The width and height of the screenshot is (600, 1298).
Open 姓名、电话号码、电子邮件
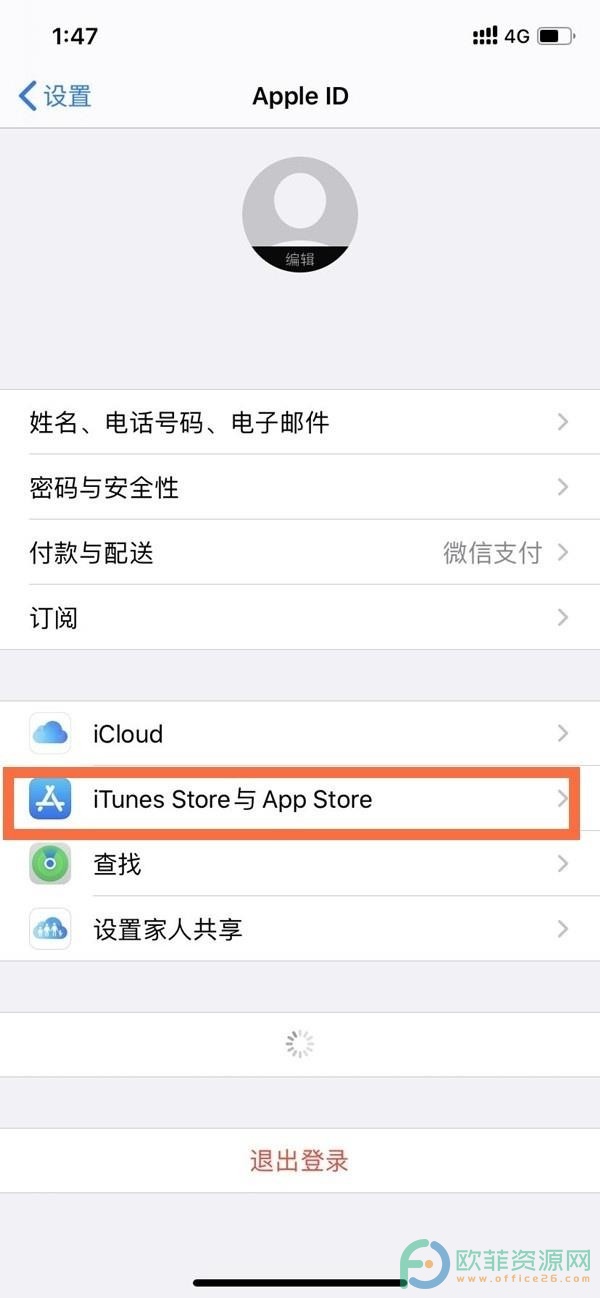[299, 422]
